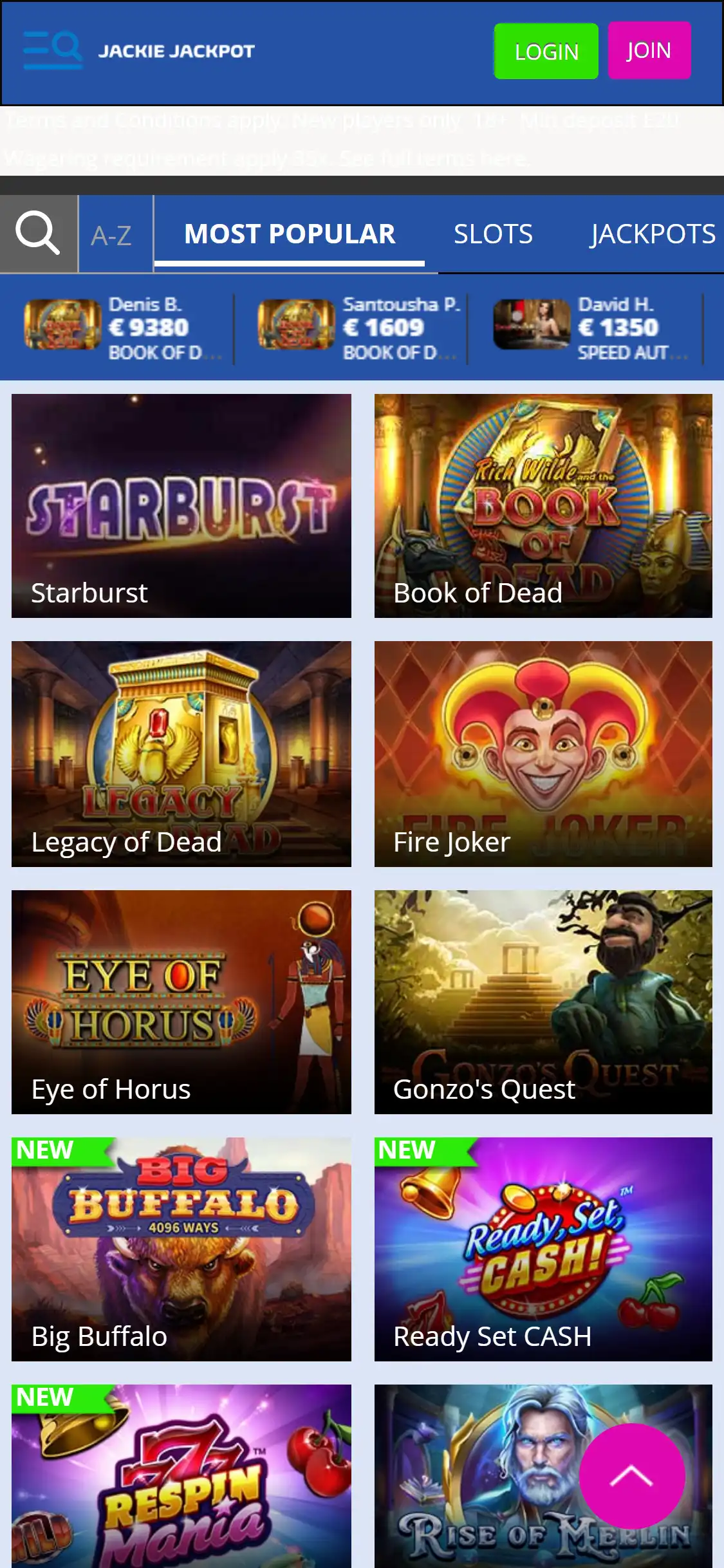This screenshot has height=1568, width=724.
Task: Choose the Gonzo's Quest game
Action: click(x=543, y=1002)
